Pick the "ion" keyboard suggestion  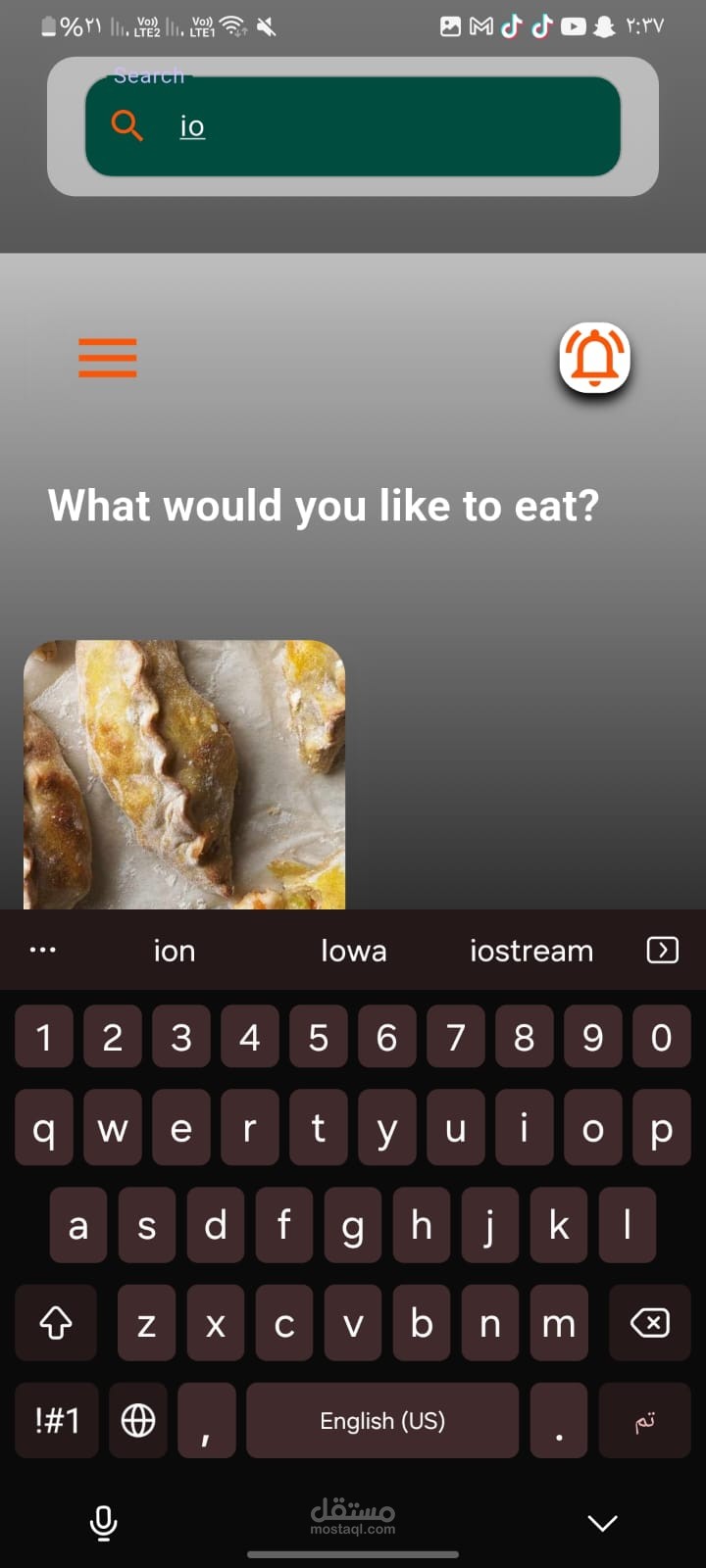pyautogui.click(x=175, y=951)
